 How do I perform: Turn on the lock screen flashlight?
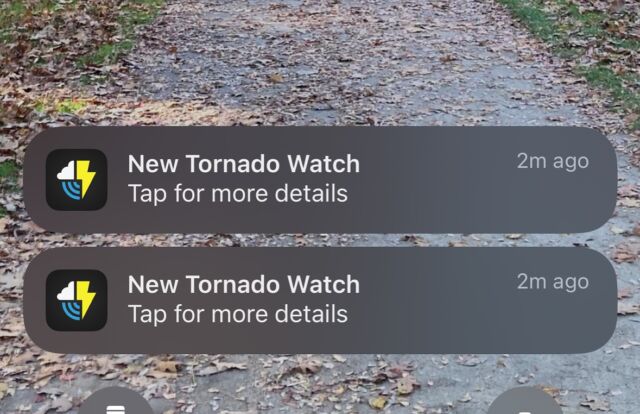[117, 405]
